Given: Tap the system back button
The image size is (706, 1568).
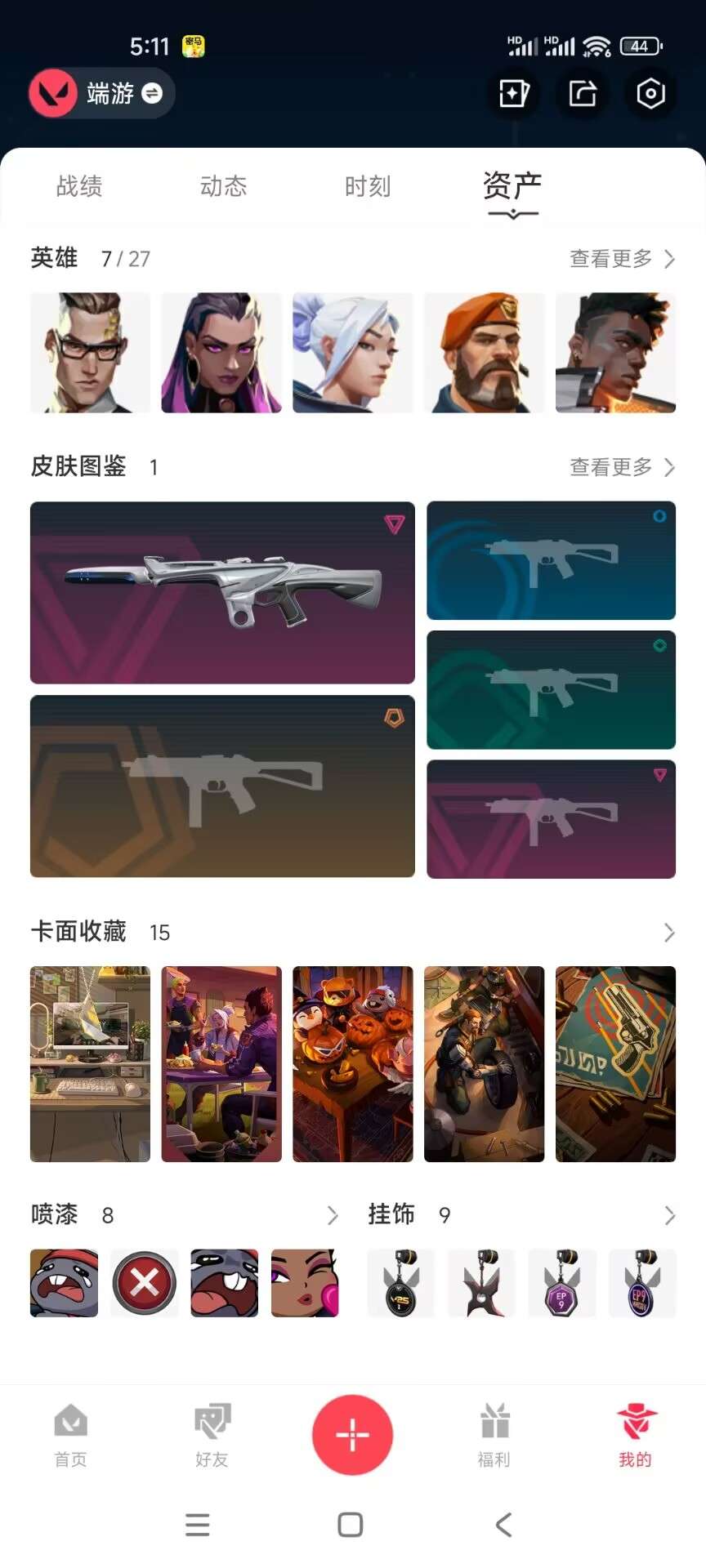Looking at the screenshot, I should tap(503, 1524).
